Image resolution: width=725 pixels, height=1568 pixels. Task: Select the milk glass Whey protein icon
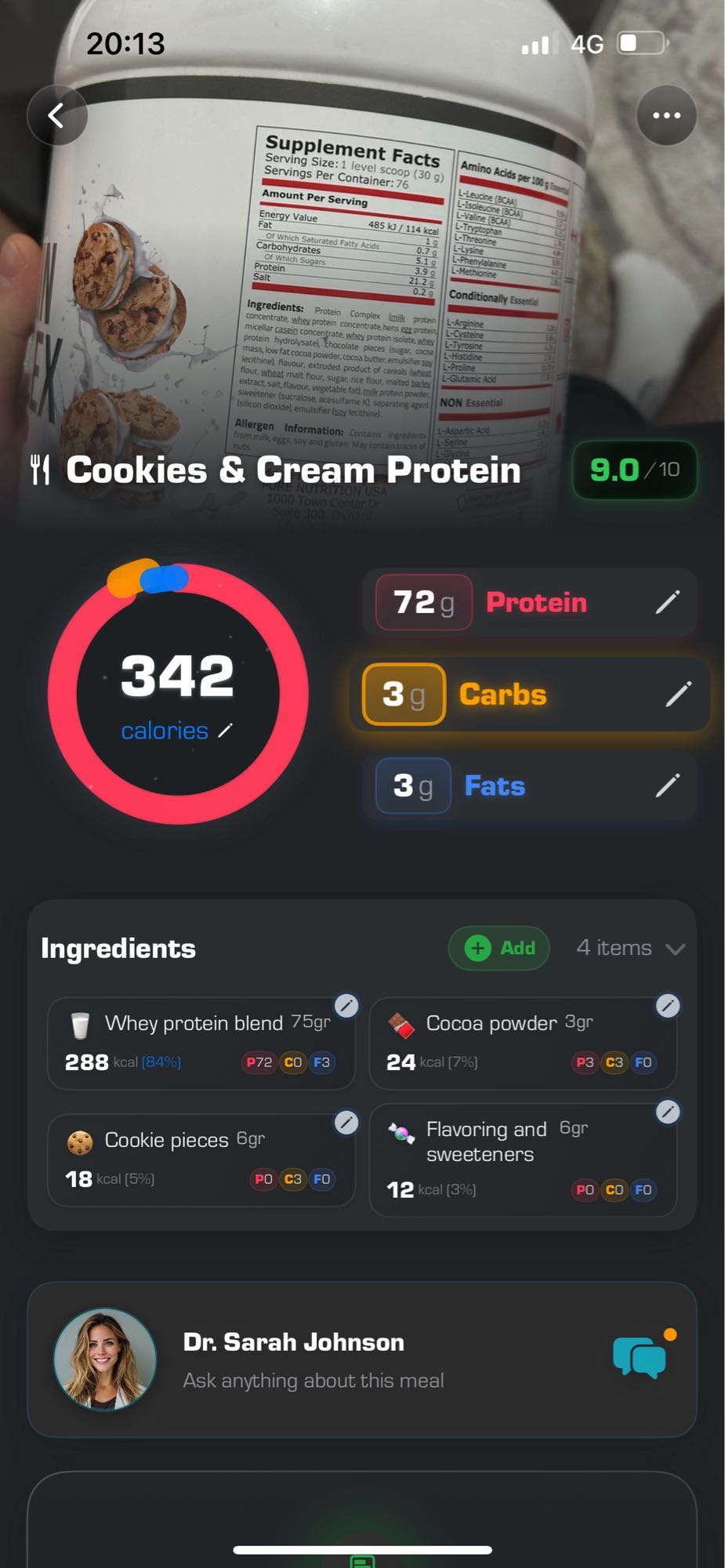(x=82, y=1023)
